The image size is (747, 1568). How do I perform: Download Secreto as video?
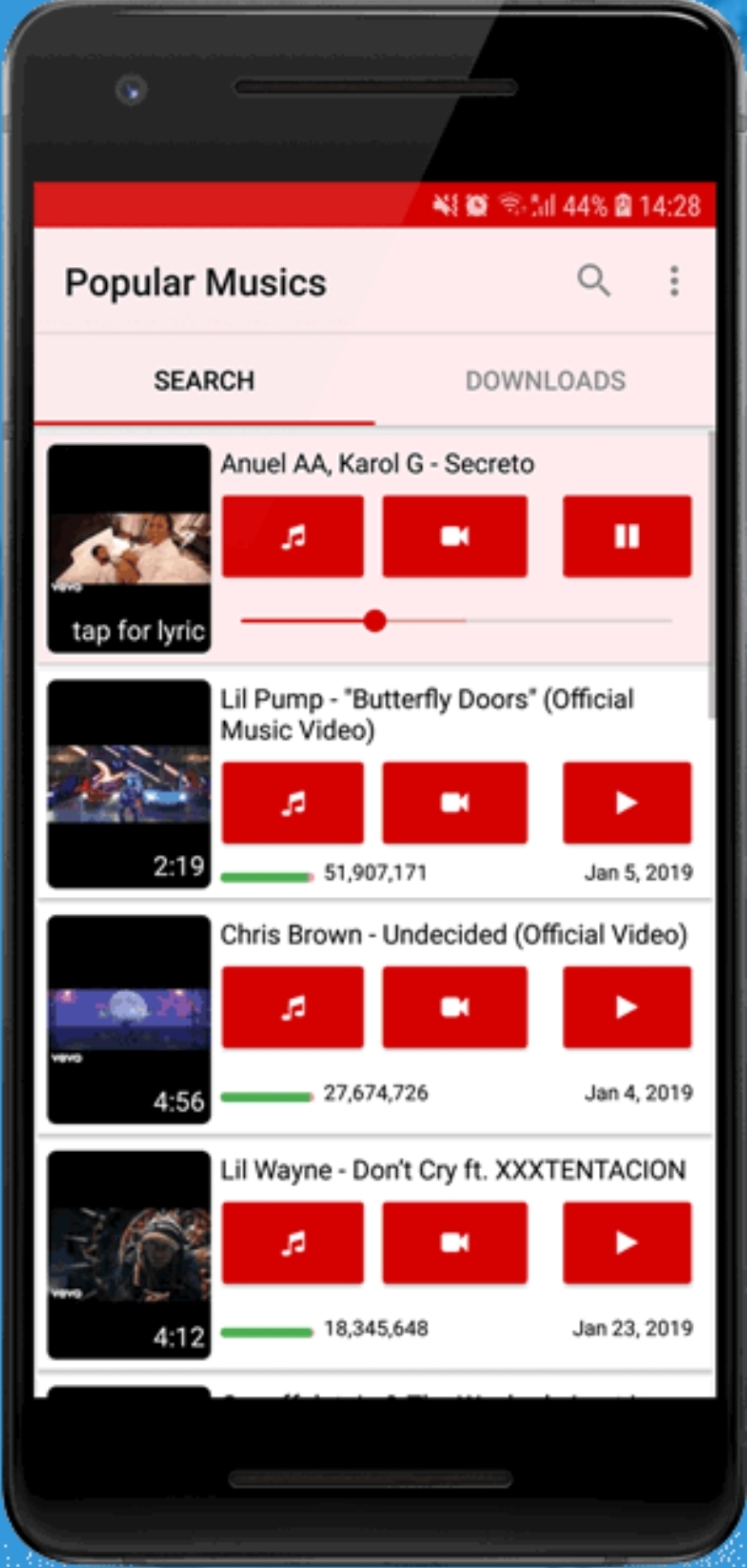pyautogui.click(x=454, y=536)
